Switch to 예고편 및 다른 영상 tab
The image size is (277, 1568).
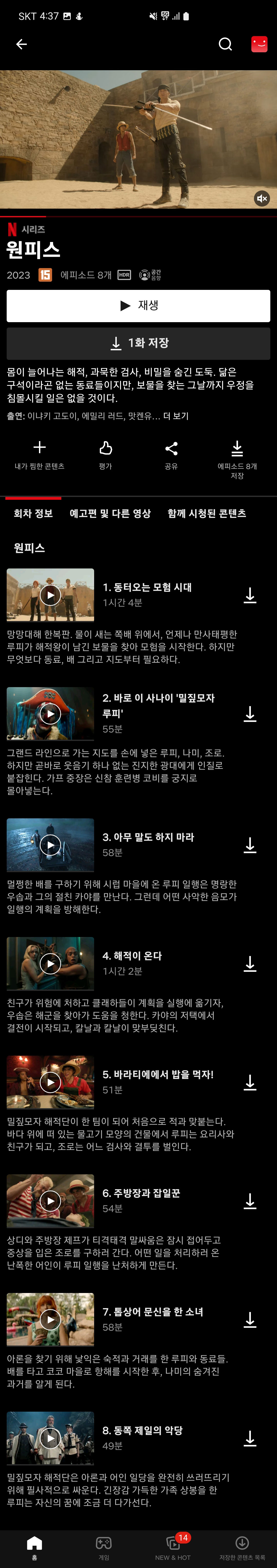(110, 514)
